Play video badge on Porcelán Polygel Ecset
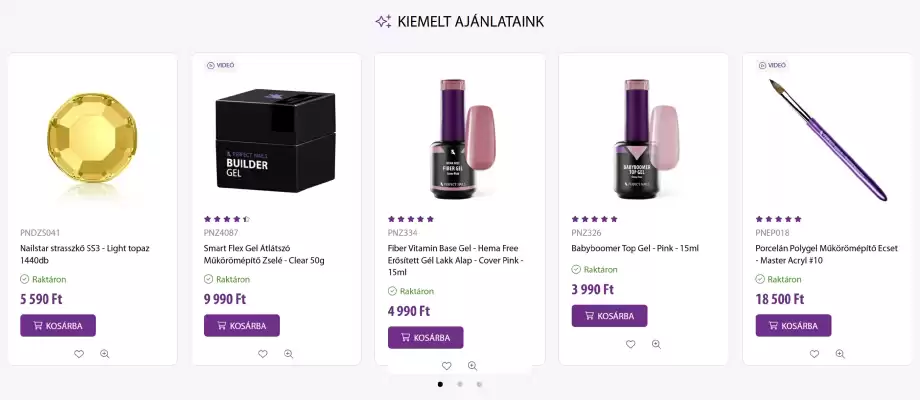The width and height of the screenshot is (920, 400). coord(772,65)
